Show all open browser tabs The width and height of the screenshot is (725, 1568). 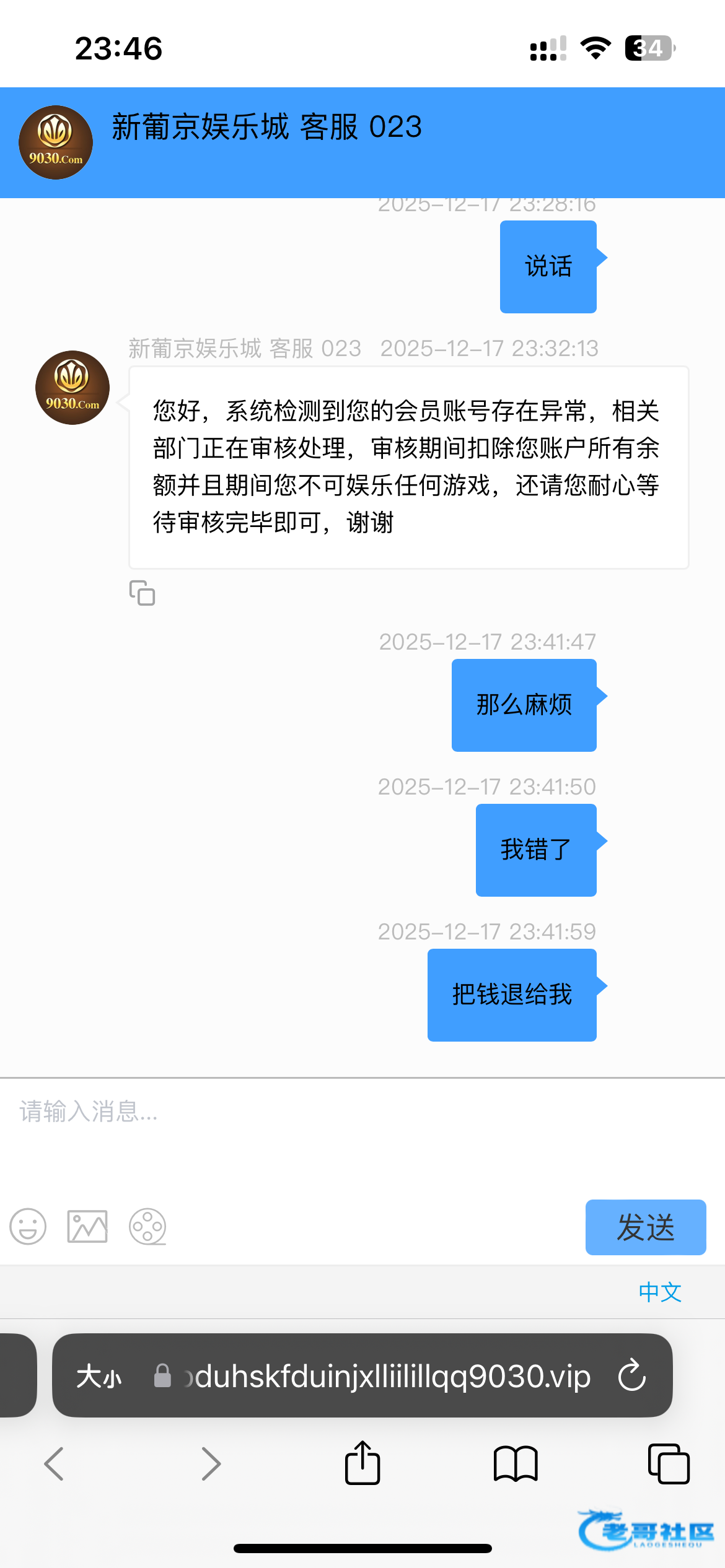pyautogui.click(x=669, y=1463)
